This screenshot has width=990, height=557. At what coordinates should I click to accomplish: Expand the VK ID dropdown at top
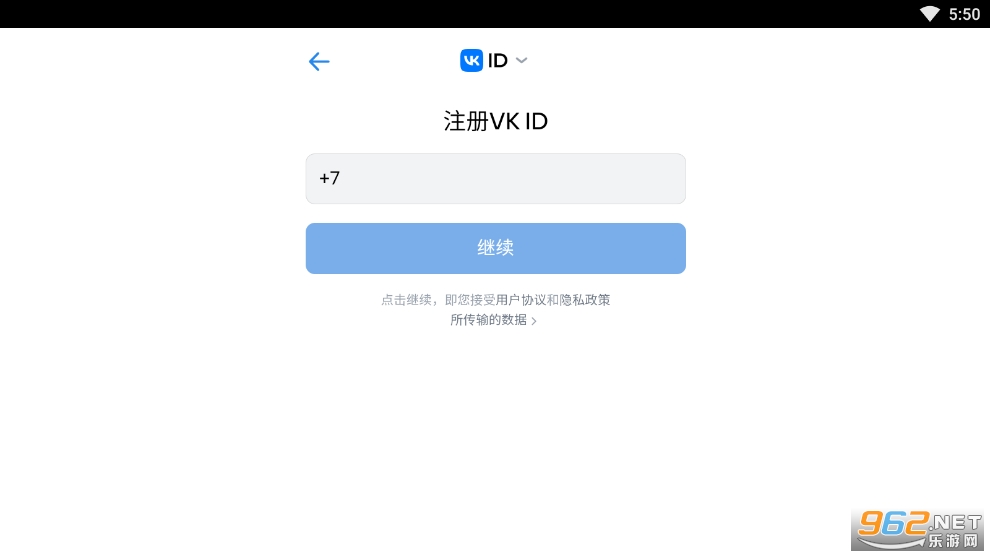click(x=494, y=61)
